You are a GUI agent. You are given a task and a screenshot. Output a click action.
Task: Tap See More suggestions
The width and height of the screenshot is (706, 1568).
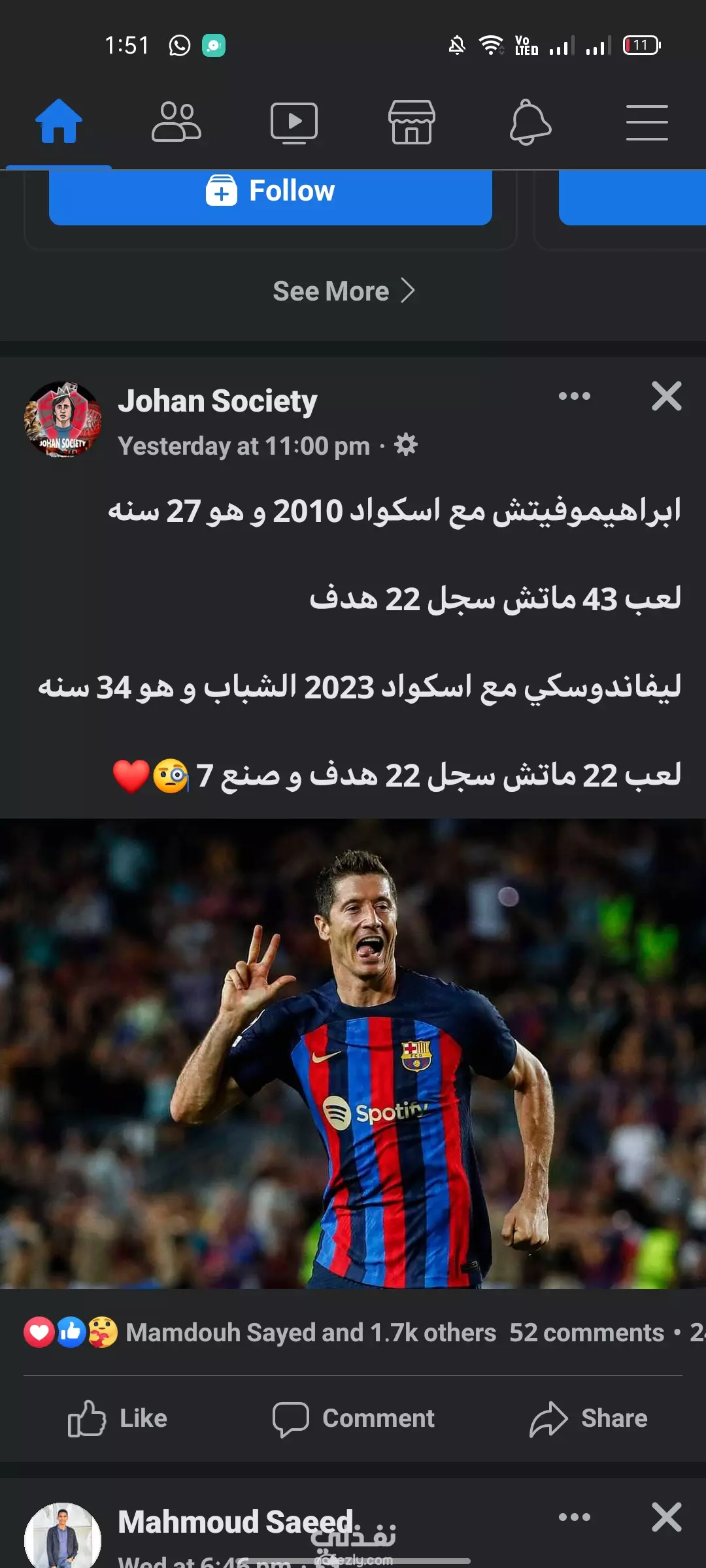[344, 291]
